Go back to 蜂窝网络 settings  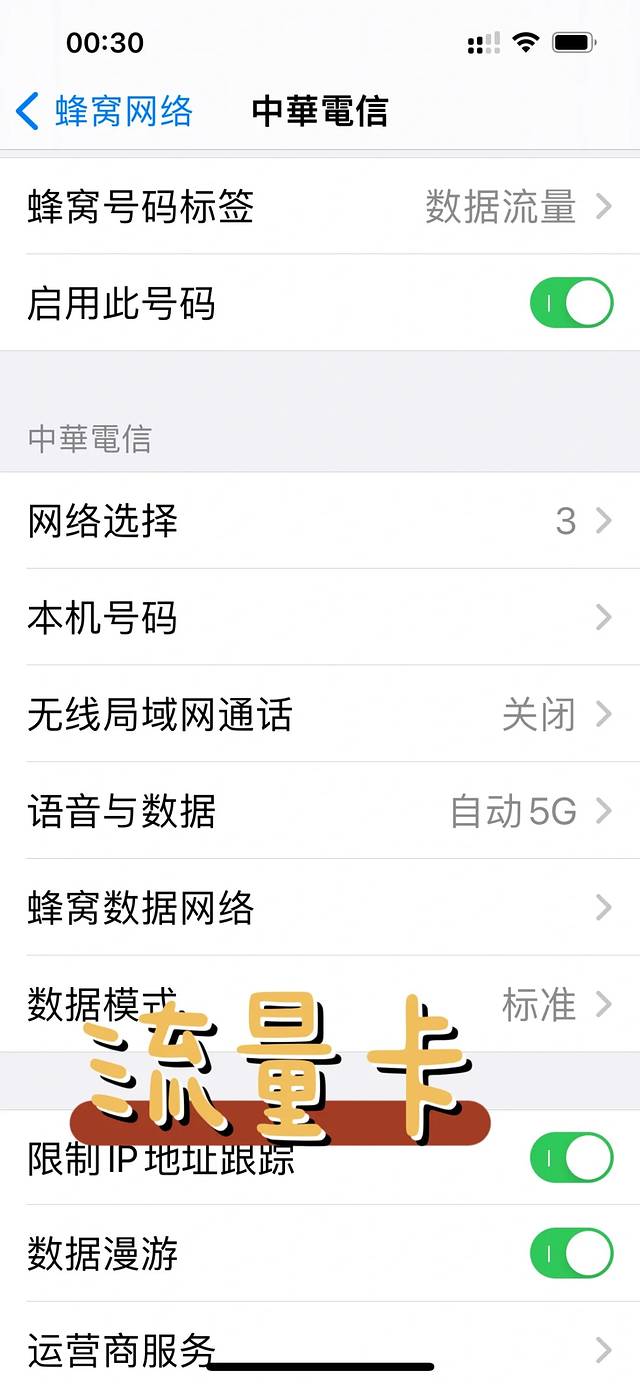pyautogui.click(x=104, y=111)
